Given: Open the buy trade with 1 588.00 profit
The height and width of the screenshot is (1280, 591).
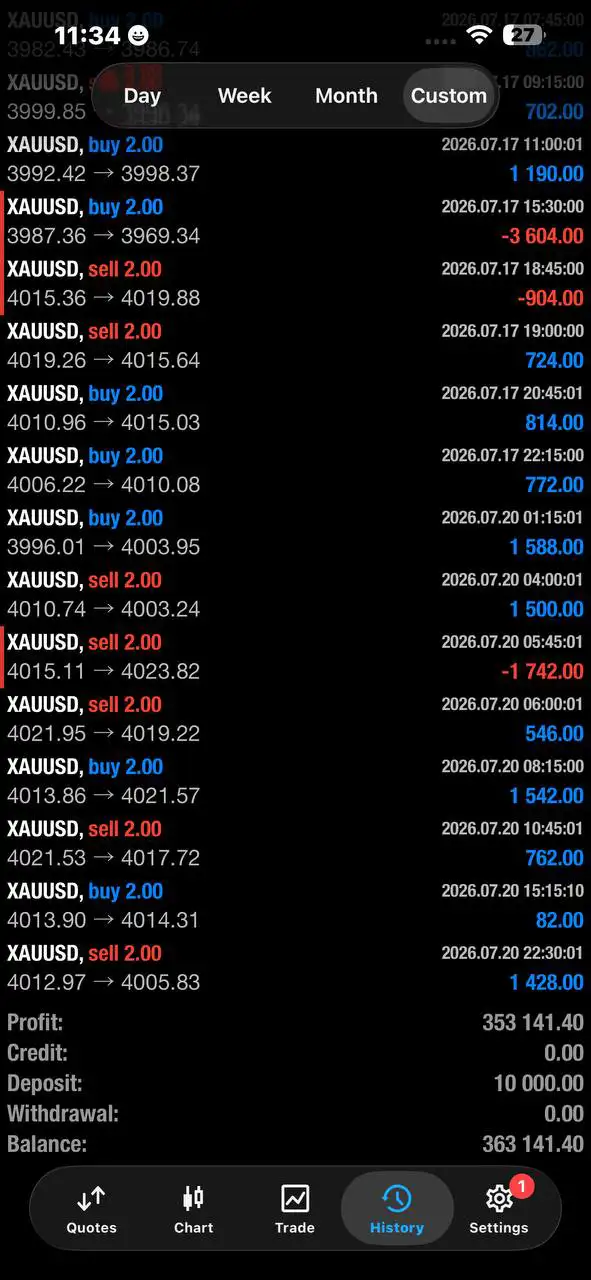Looking at the screenshot, I should click(295, 533).
